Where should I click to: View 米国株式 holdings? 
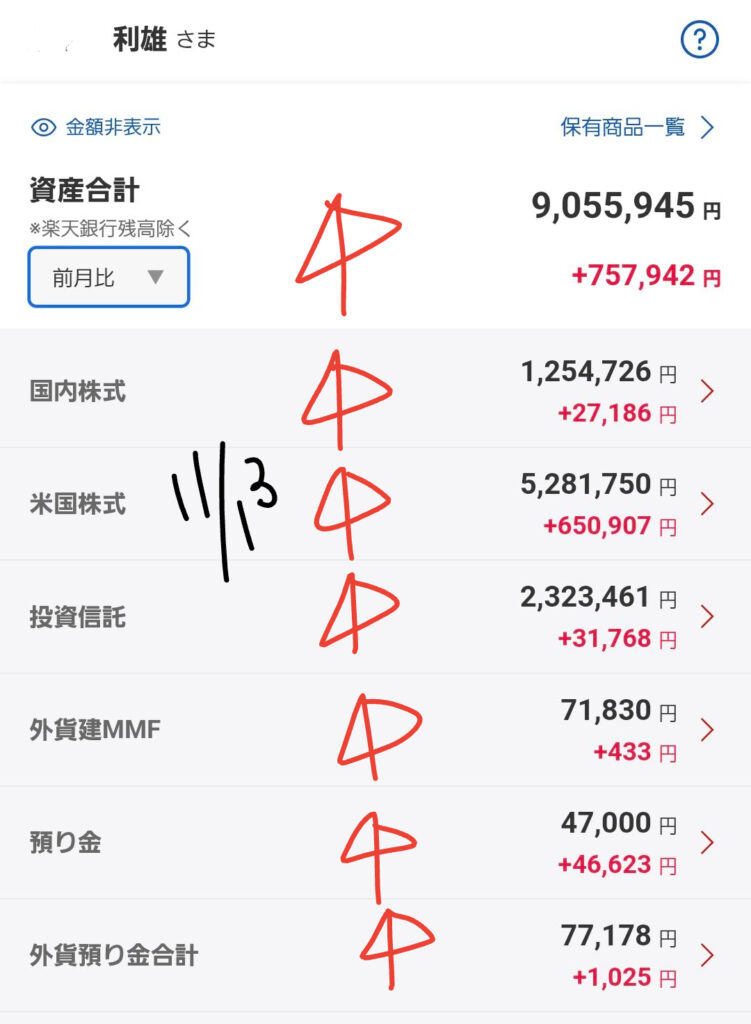click(375, 504)
